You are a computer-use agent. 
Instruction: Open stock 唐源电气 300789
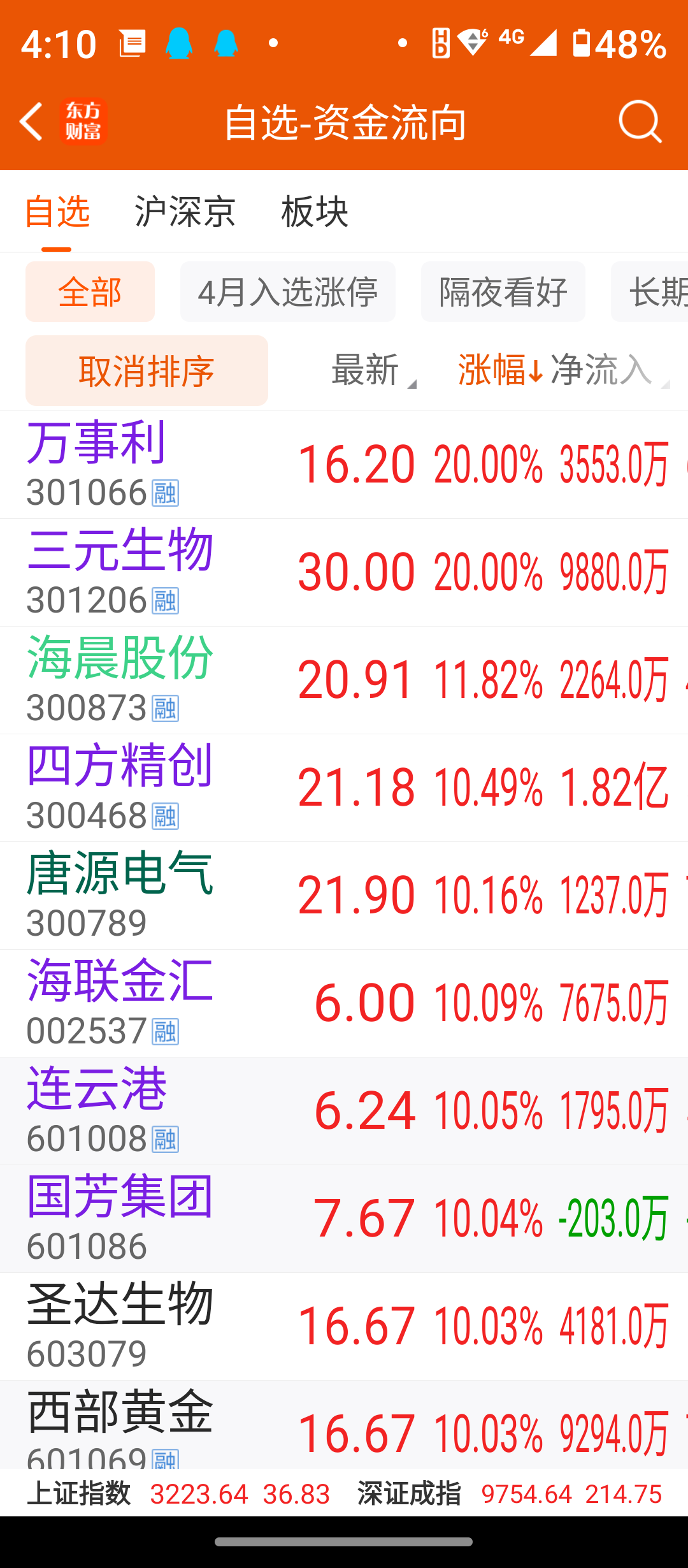(344, 896)
